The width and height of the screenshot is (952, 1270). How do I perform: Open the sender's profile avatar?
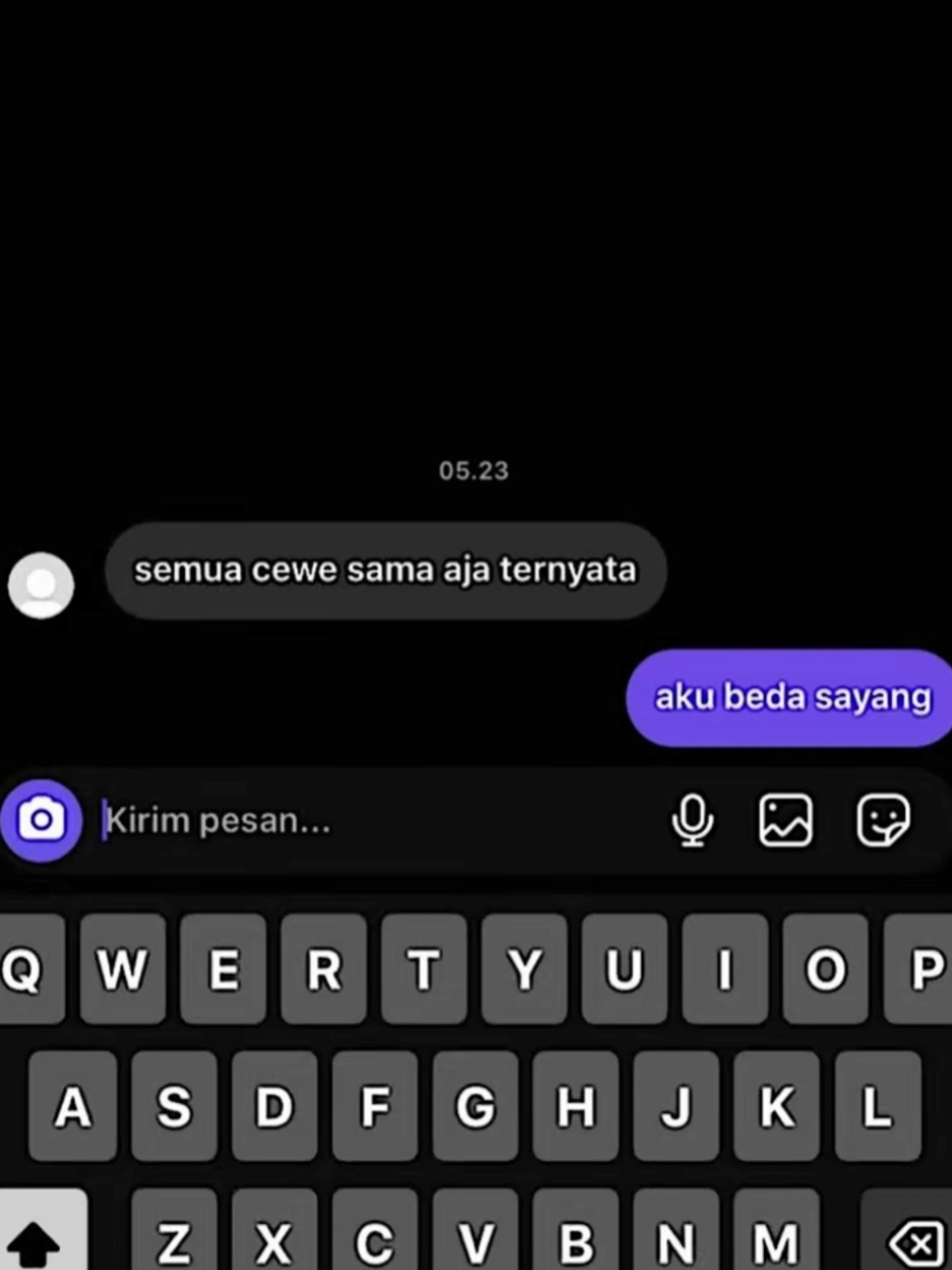click(x=41, y=585)
